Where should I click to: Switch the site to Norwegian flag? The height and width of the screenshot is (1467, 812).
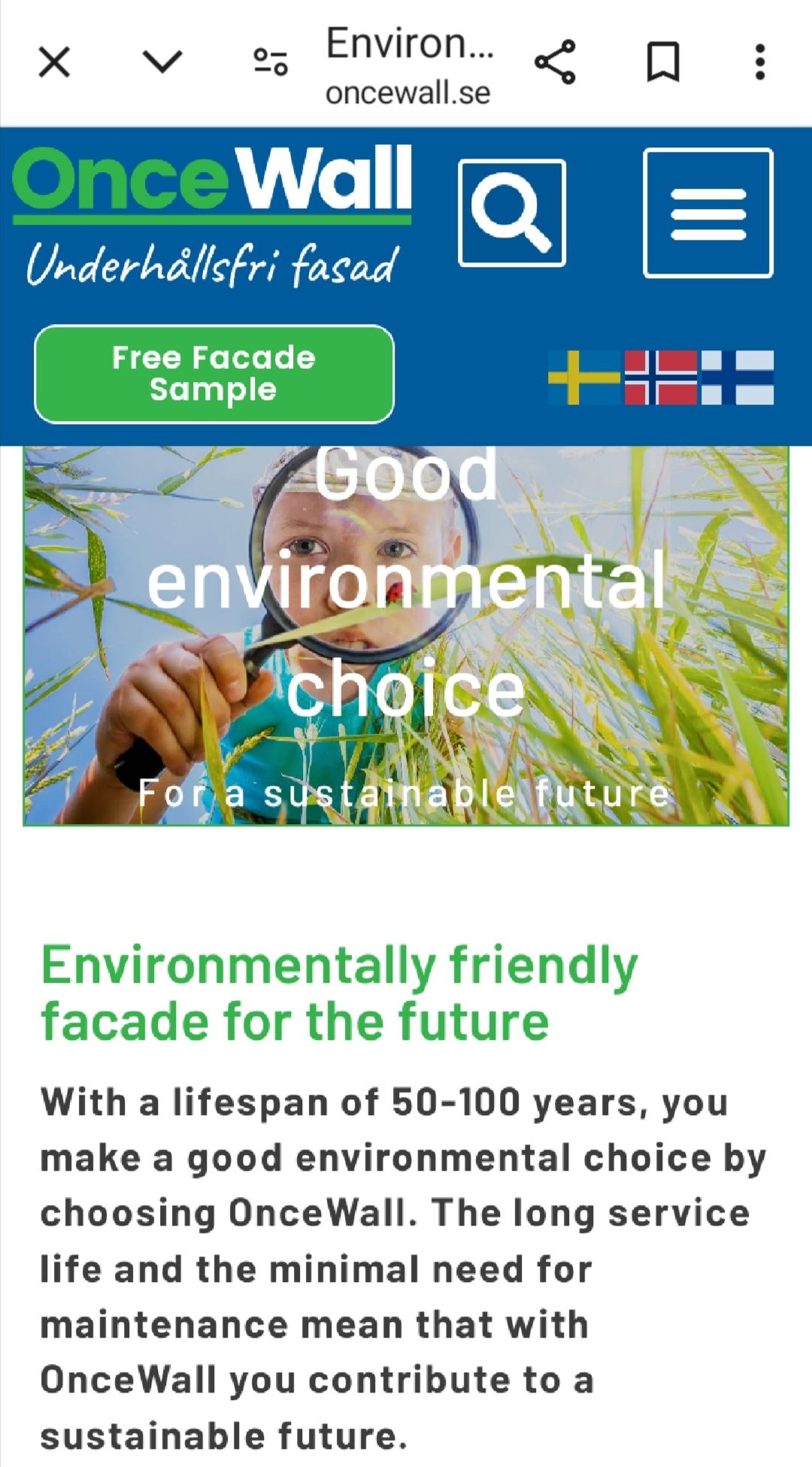point(661,377)
